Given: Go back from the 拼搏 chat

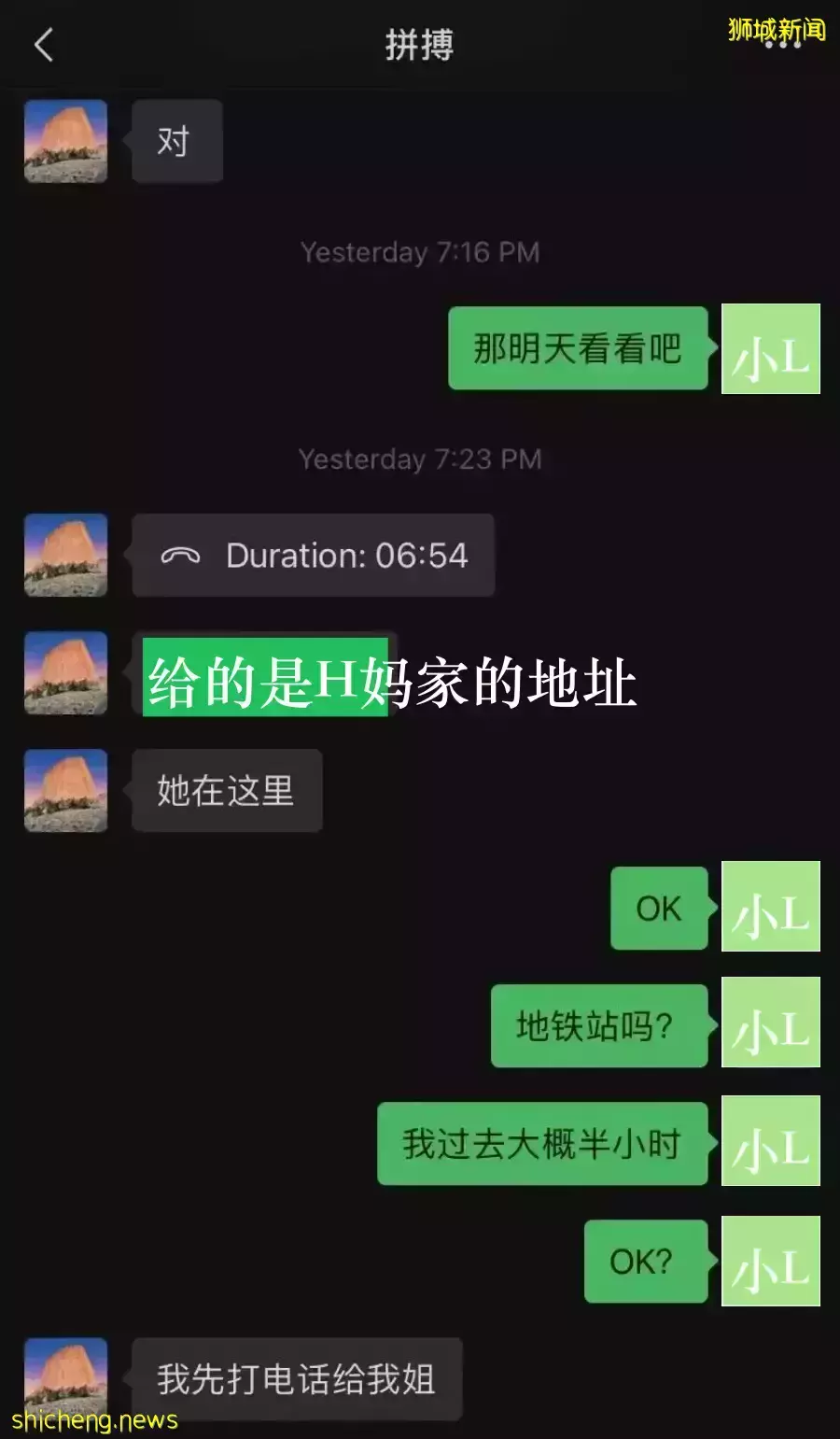Looking at the screenshot, I should tap(44, 45).
